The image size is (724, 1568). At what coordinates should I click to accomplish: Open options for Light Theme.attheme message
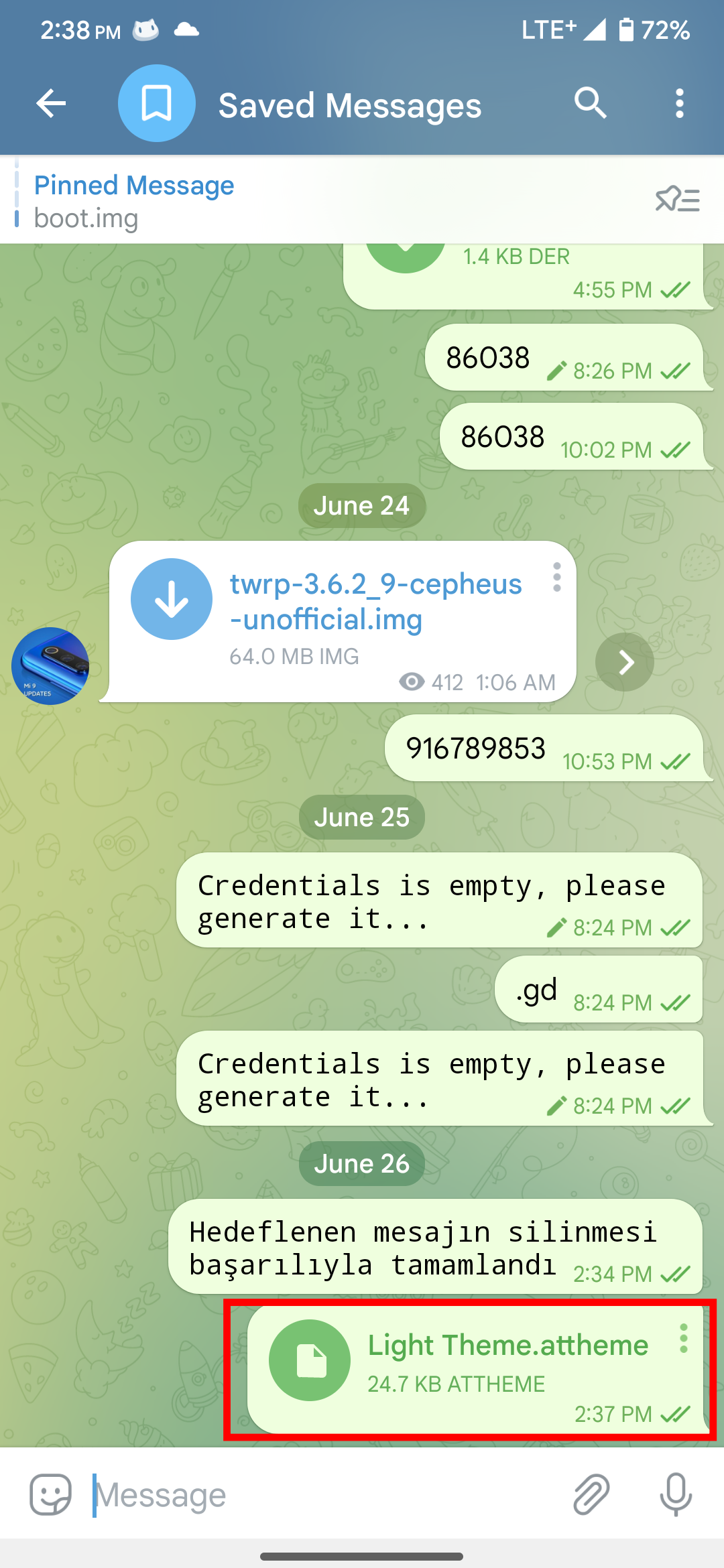683,1339
